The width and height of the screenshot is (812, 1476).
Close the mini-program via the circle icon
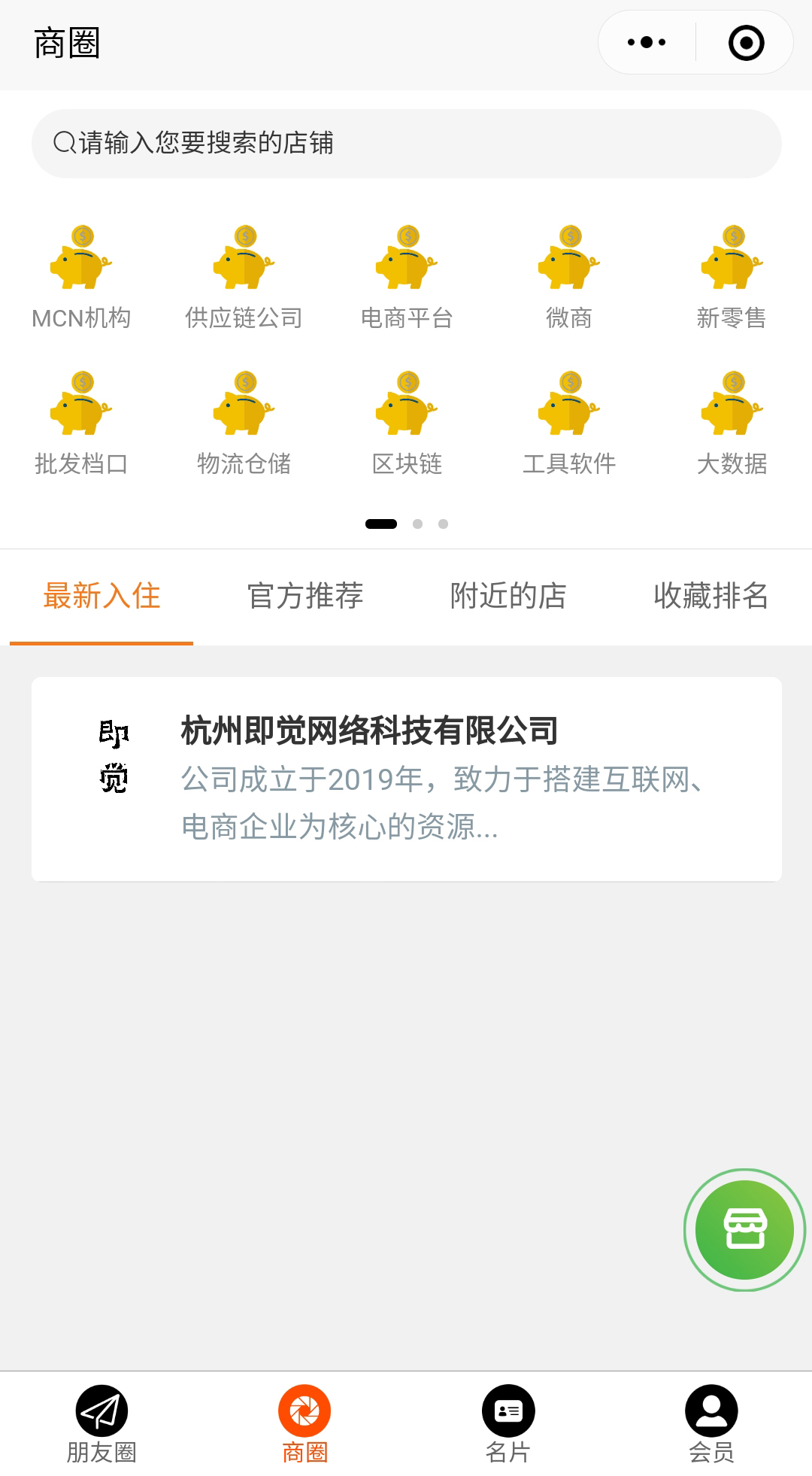pyautogui.click(x=746, y=42)
